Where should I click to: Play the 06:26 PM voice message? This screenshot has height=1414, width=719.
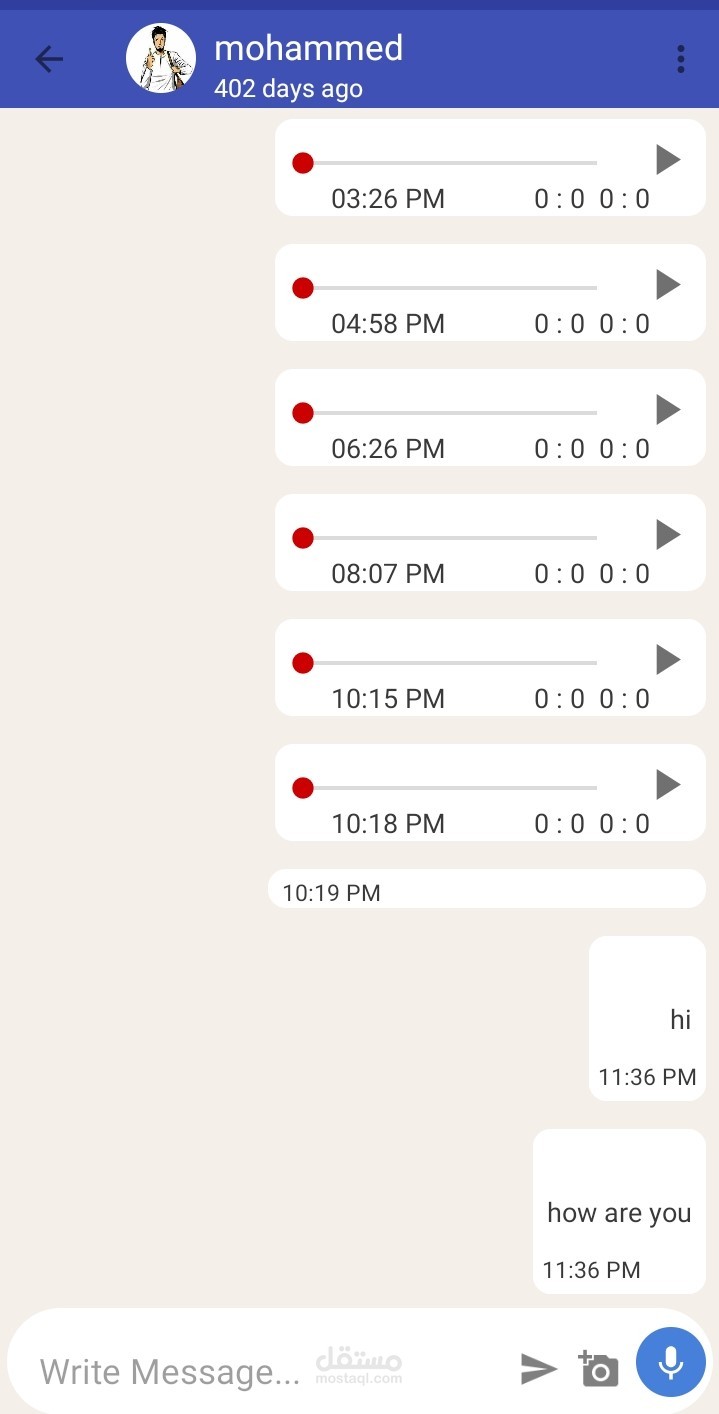click(668, 410)
